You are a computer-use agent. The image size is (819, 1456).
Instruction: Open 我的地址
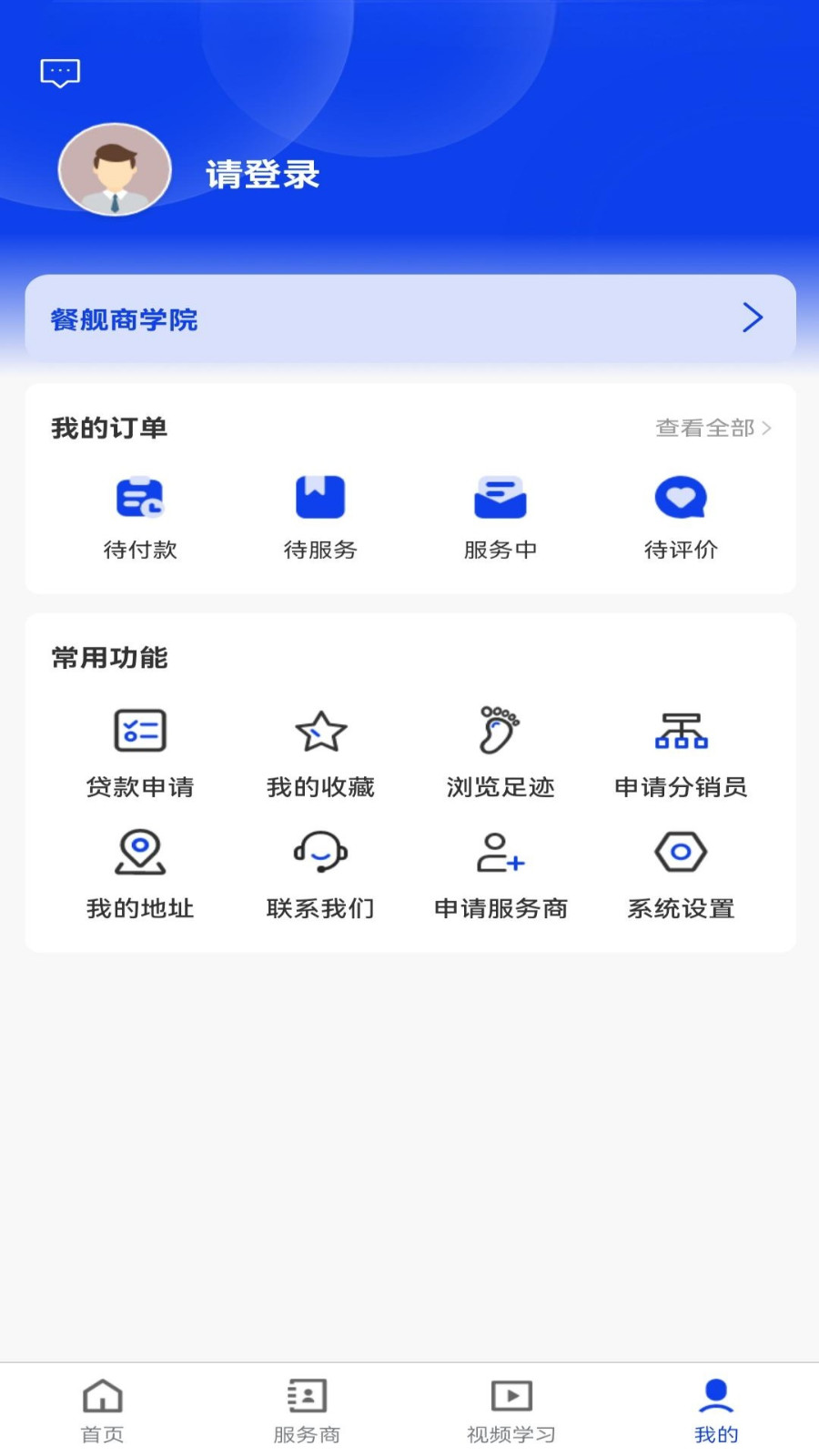[140, 875]
